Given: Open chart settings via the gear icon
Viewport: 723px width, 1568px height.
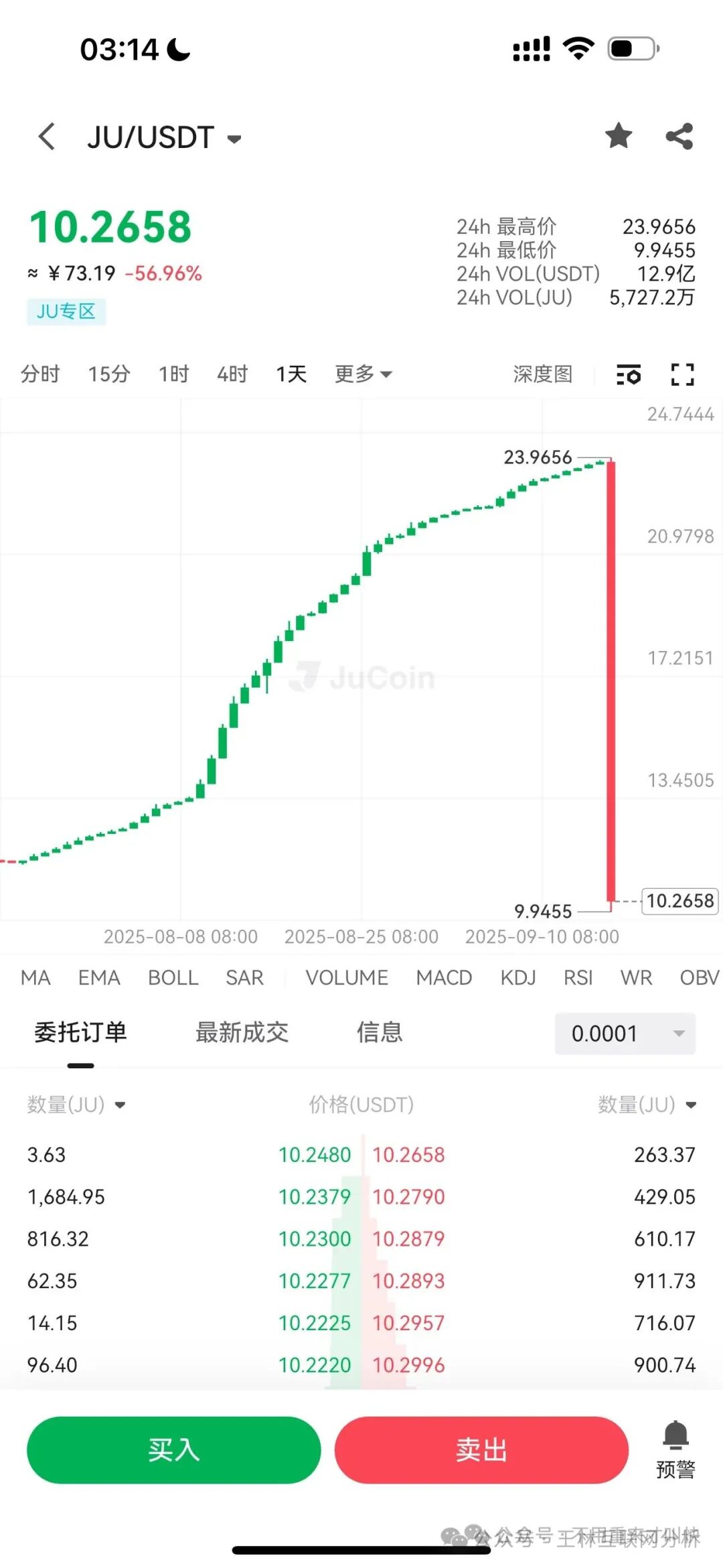Looking at the screenshot, I should click(628, 374).
